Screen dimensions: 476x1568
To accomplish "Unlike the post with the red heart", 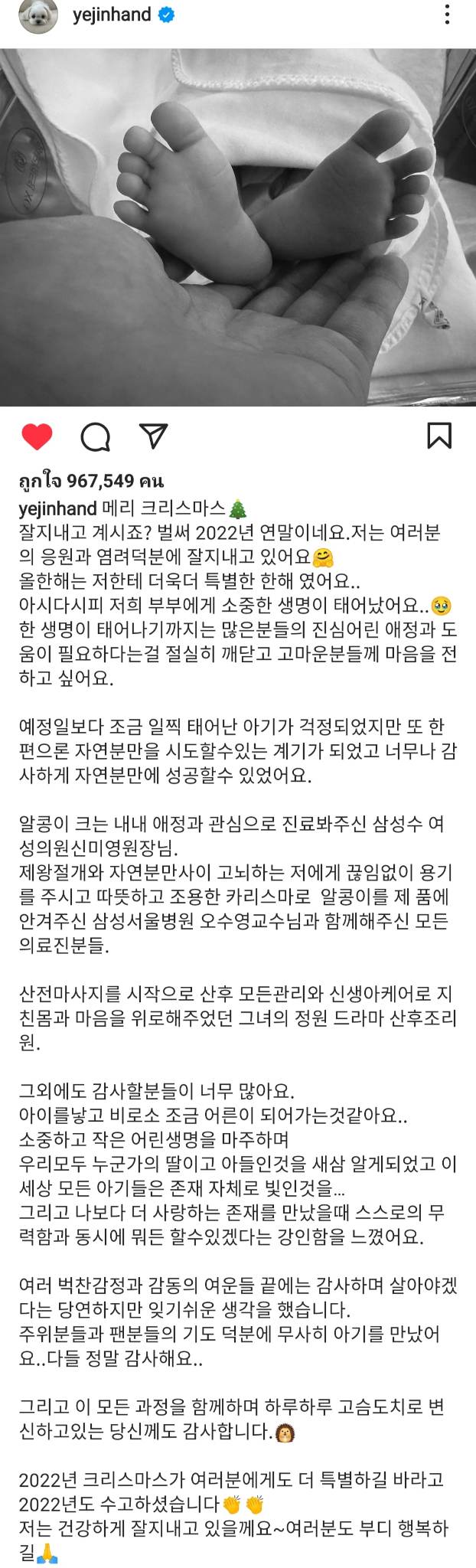I will pyautogui.click(x=37, y=436).
